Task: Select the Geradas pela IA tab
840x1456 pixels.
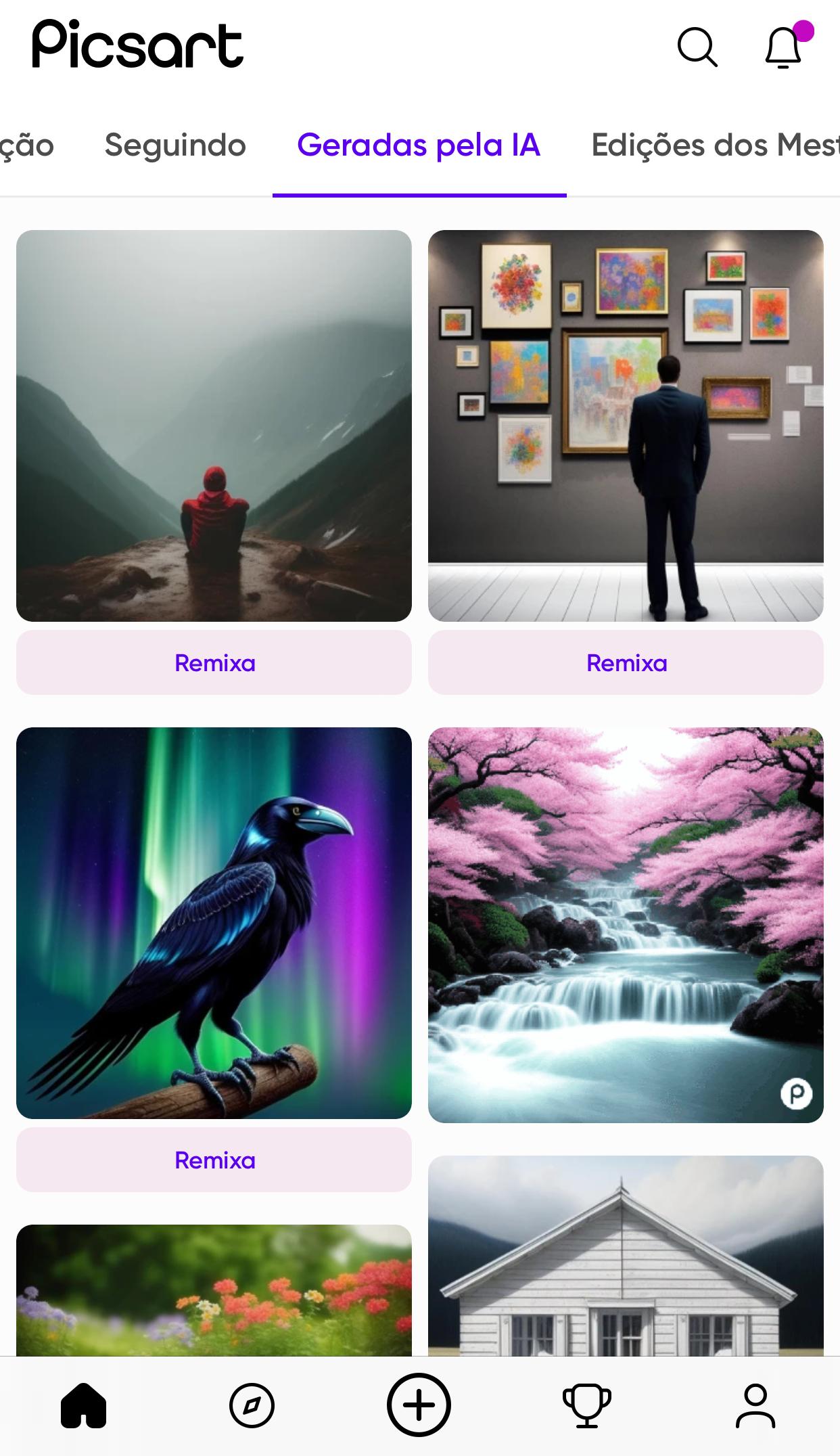Action: (x=419, y=145)
